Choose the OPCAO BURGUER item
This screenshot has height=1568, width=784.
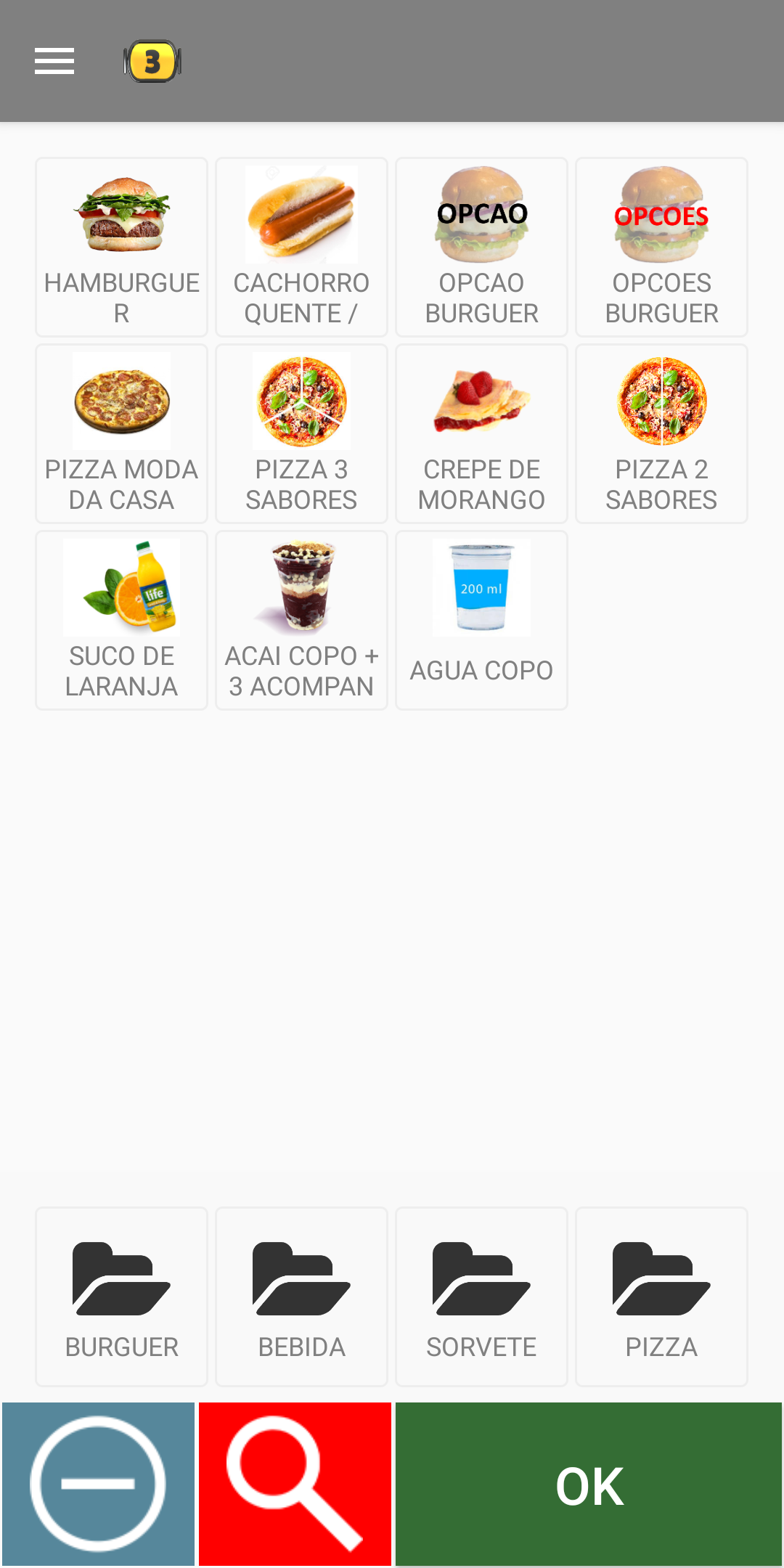pos(481,247)
